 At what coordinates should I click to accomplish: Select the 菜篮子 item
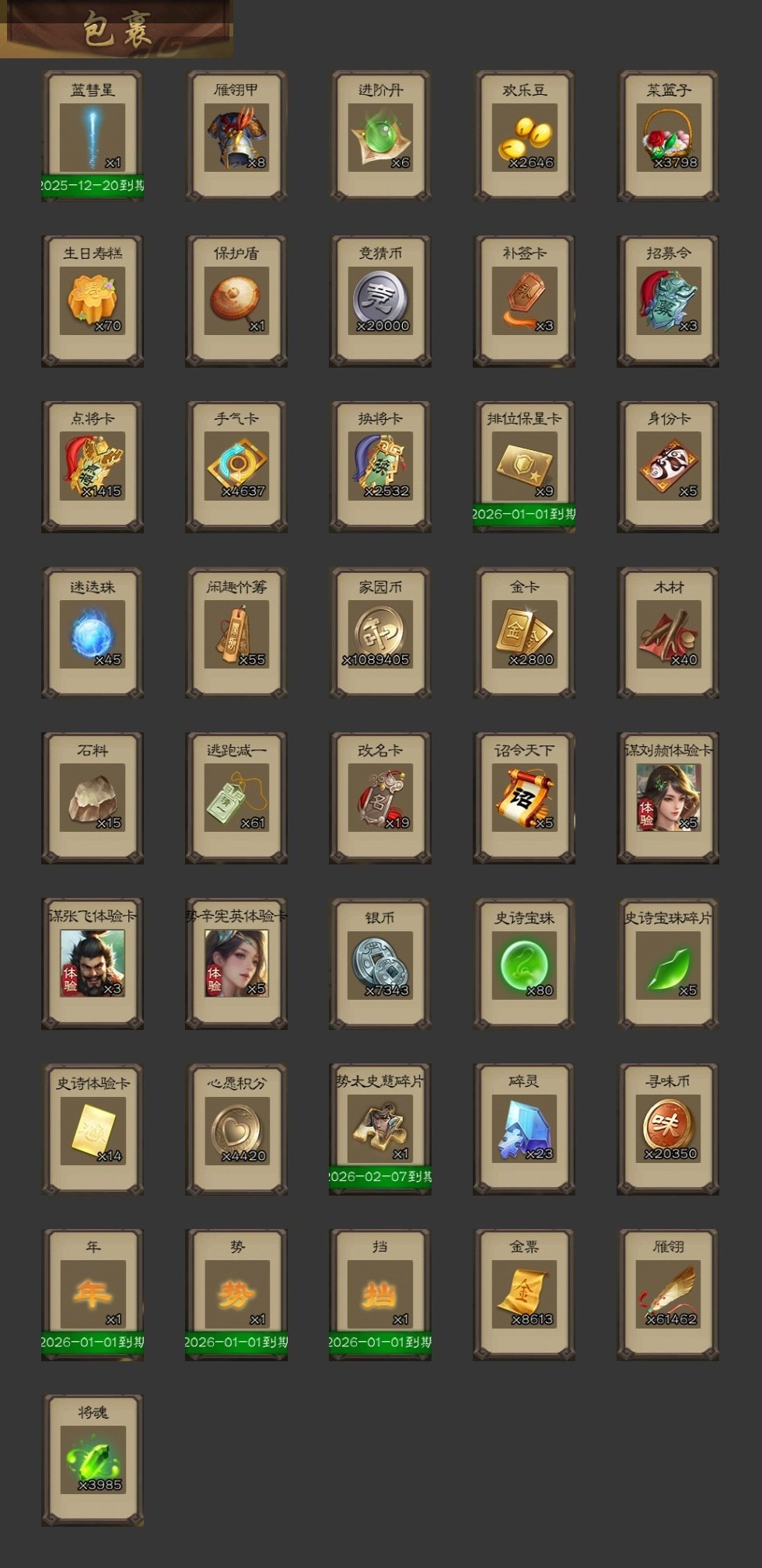[668, 137]
